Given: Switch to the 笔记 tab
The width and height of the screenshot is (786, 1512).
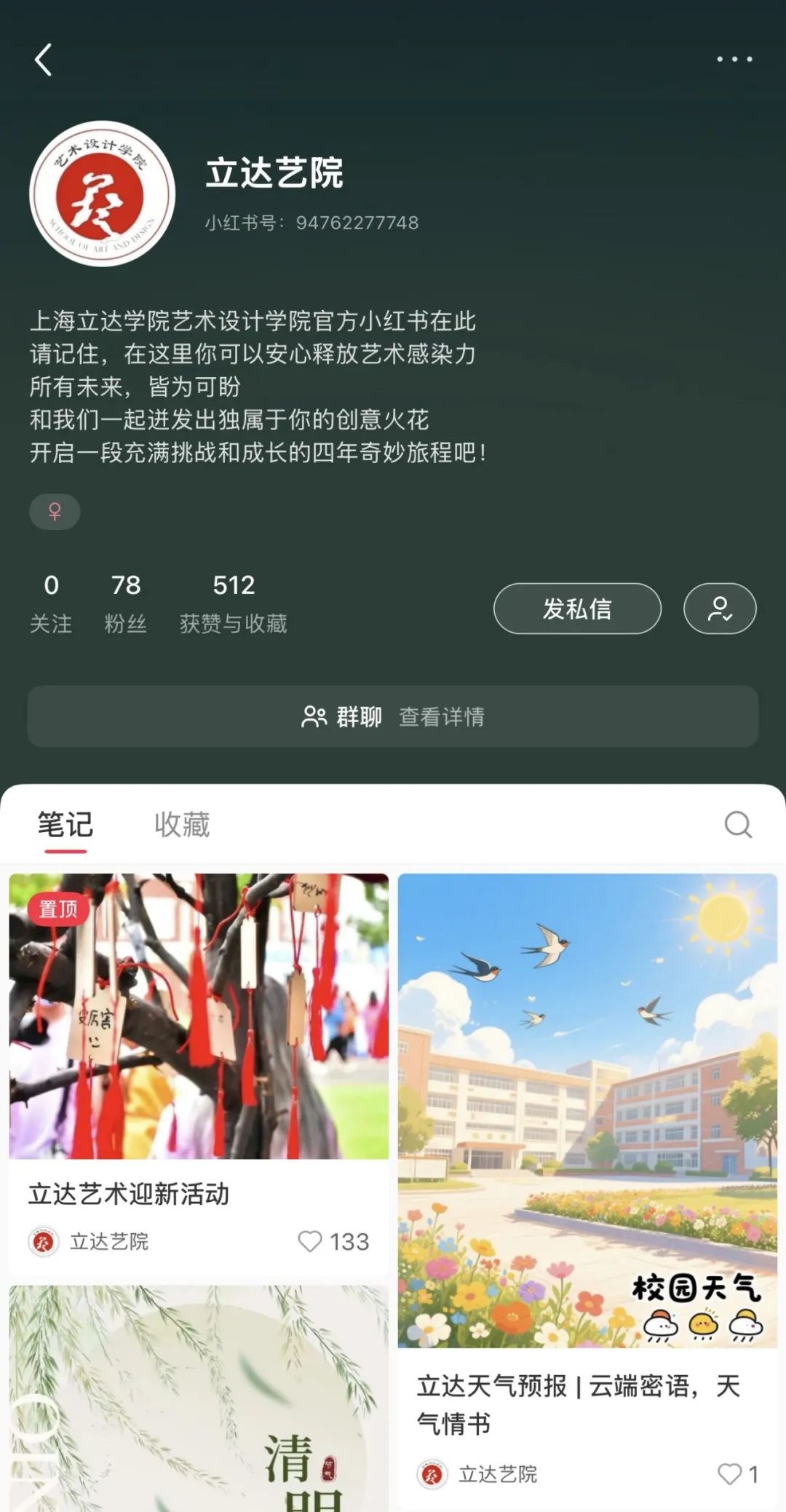Looking at the screenshot, I should point(65,825).
